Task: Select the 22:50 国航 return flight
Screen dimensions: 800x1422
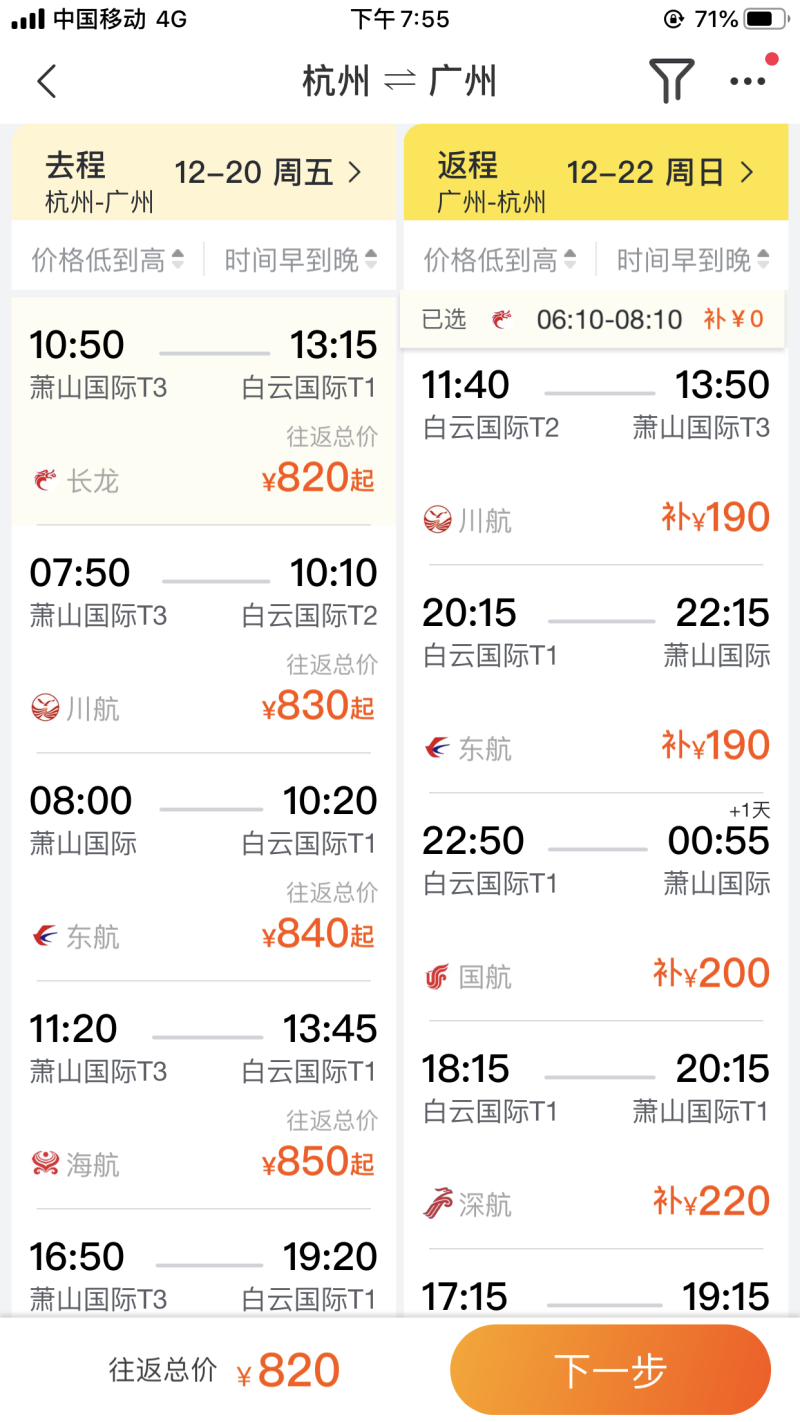Action: pos(596,908)
